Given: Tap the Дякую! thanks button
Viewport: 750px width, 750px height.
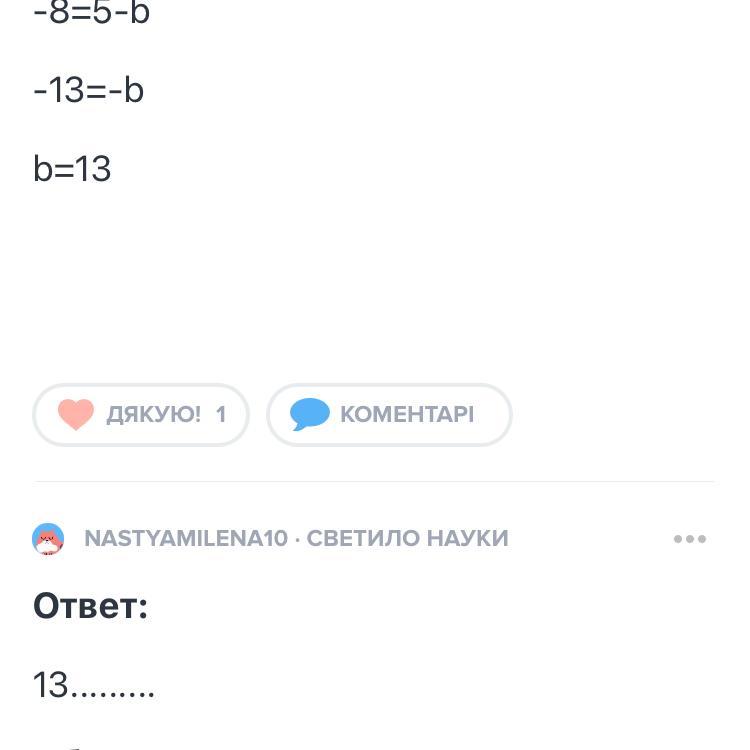Looking at the screenshot, I should click(141, 415).
